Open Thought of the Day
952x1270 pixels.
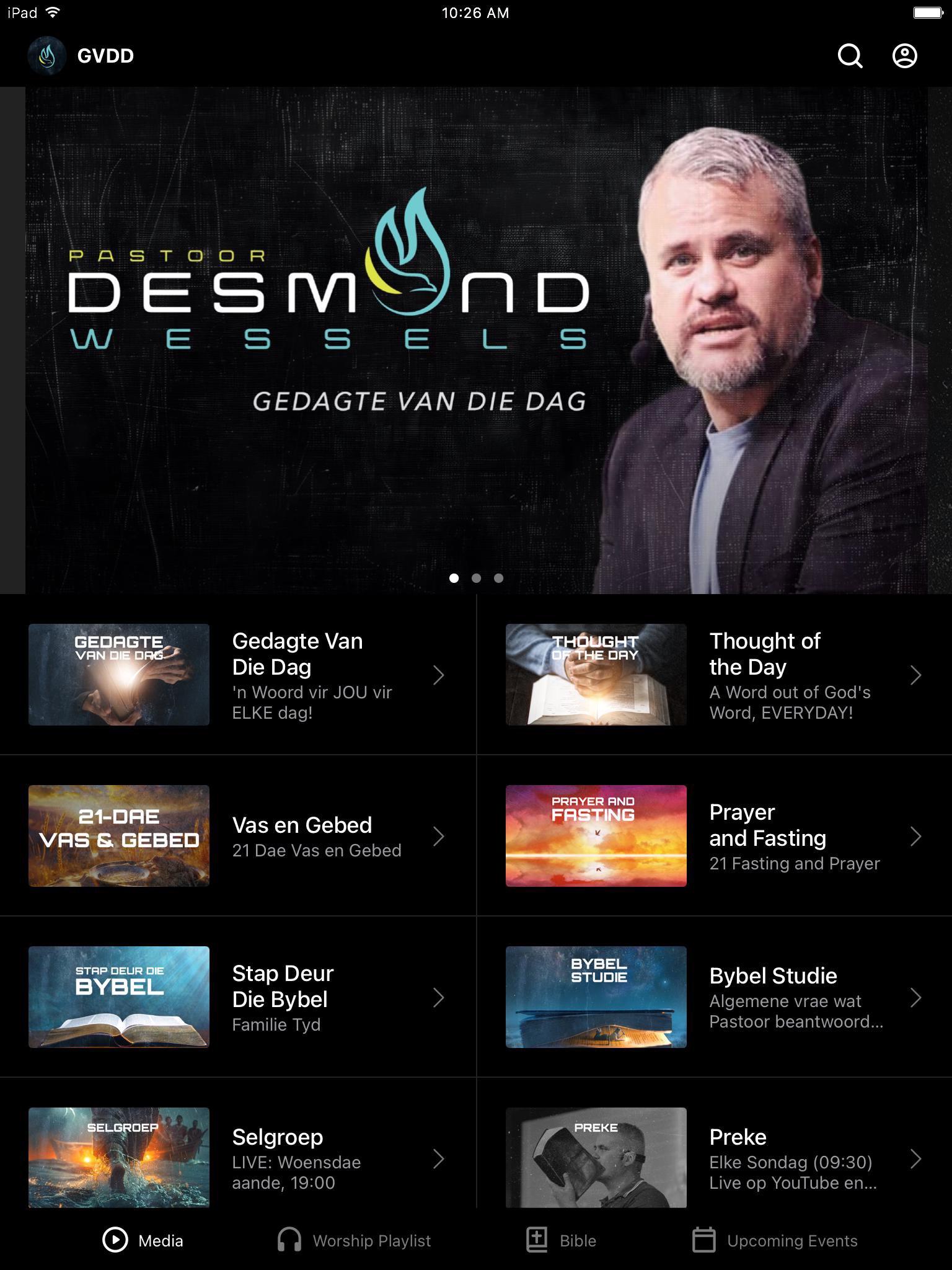714,675
